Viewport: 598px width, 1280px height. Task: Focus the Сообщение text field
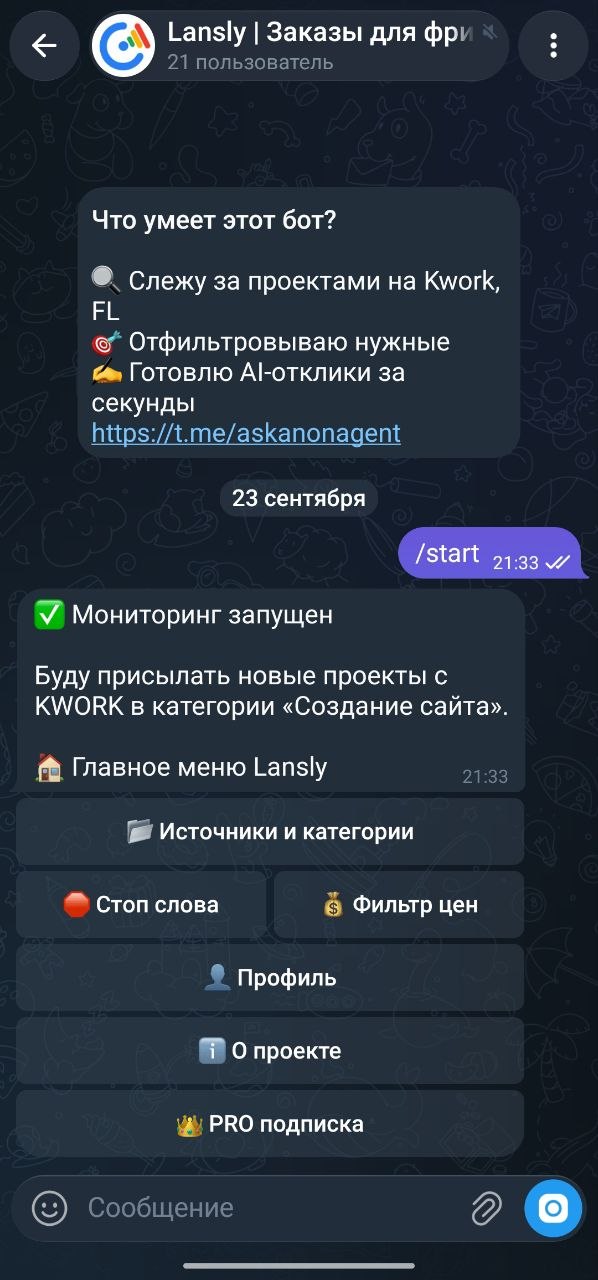click(x=270, y=1208)
